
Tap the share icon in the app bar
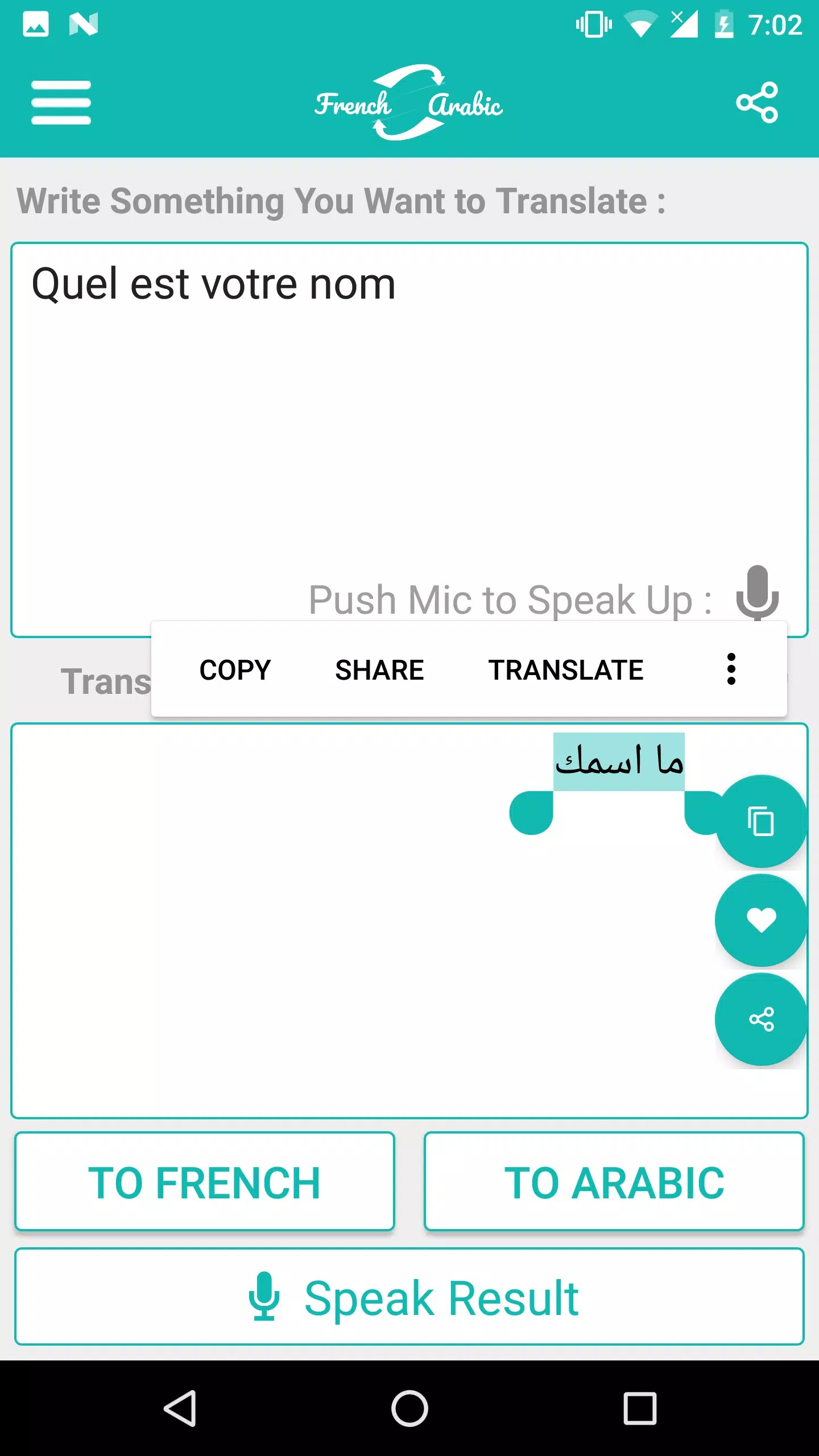coord(756,102)
